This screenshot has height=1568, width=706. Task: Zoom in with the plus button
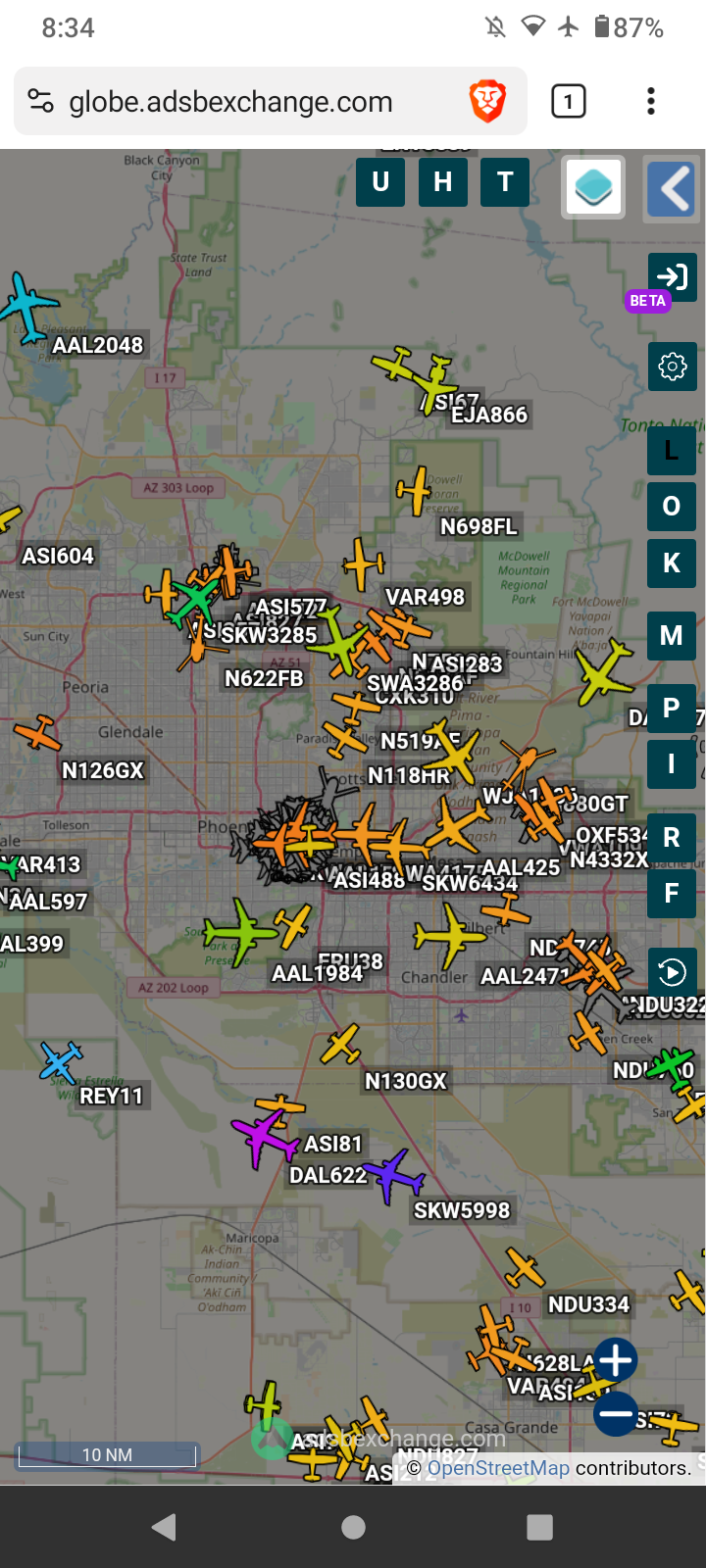pyautogui.click(x=616, y=1360)
